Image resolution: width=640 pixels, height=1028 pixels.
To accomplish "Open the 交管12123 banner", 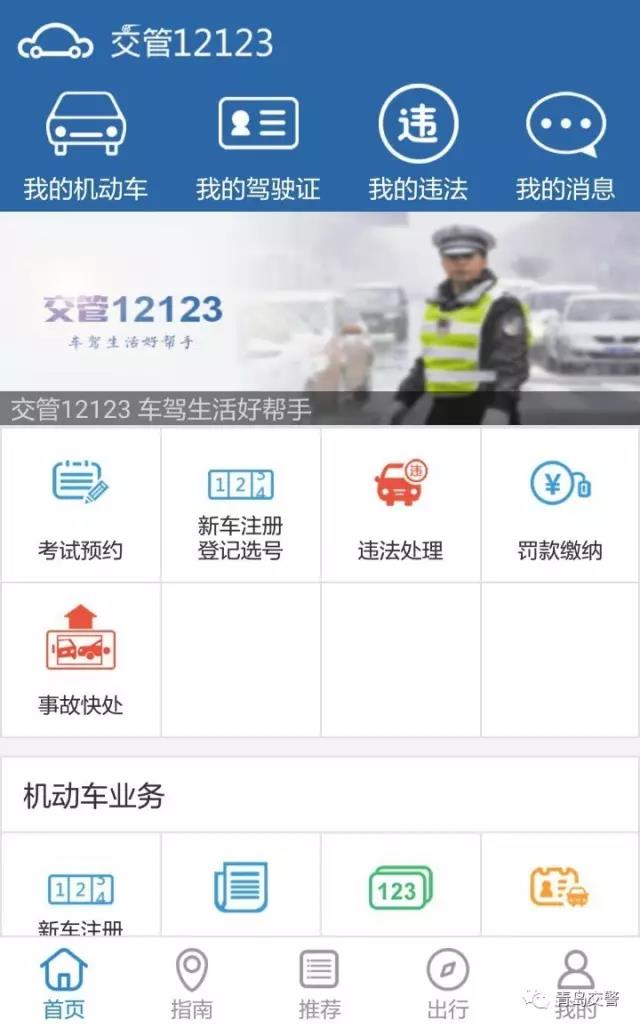I will click(x=320, y=318).
